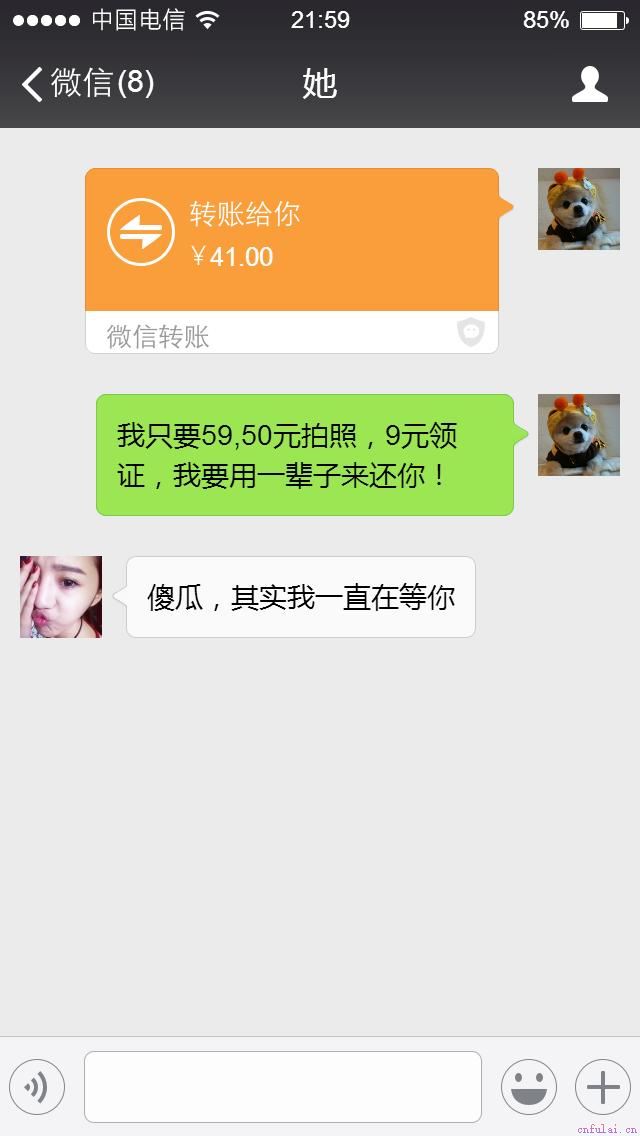
Task: Switch to voice input mode
Action: [x=37, y=1087]
